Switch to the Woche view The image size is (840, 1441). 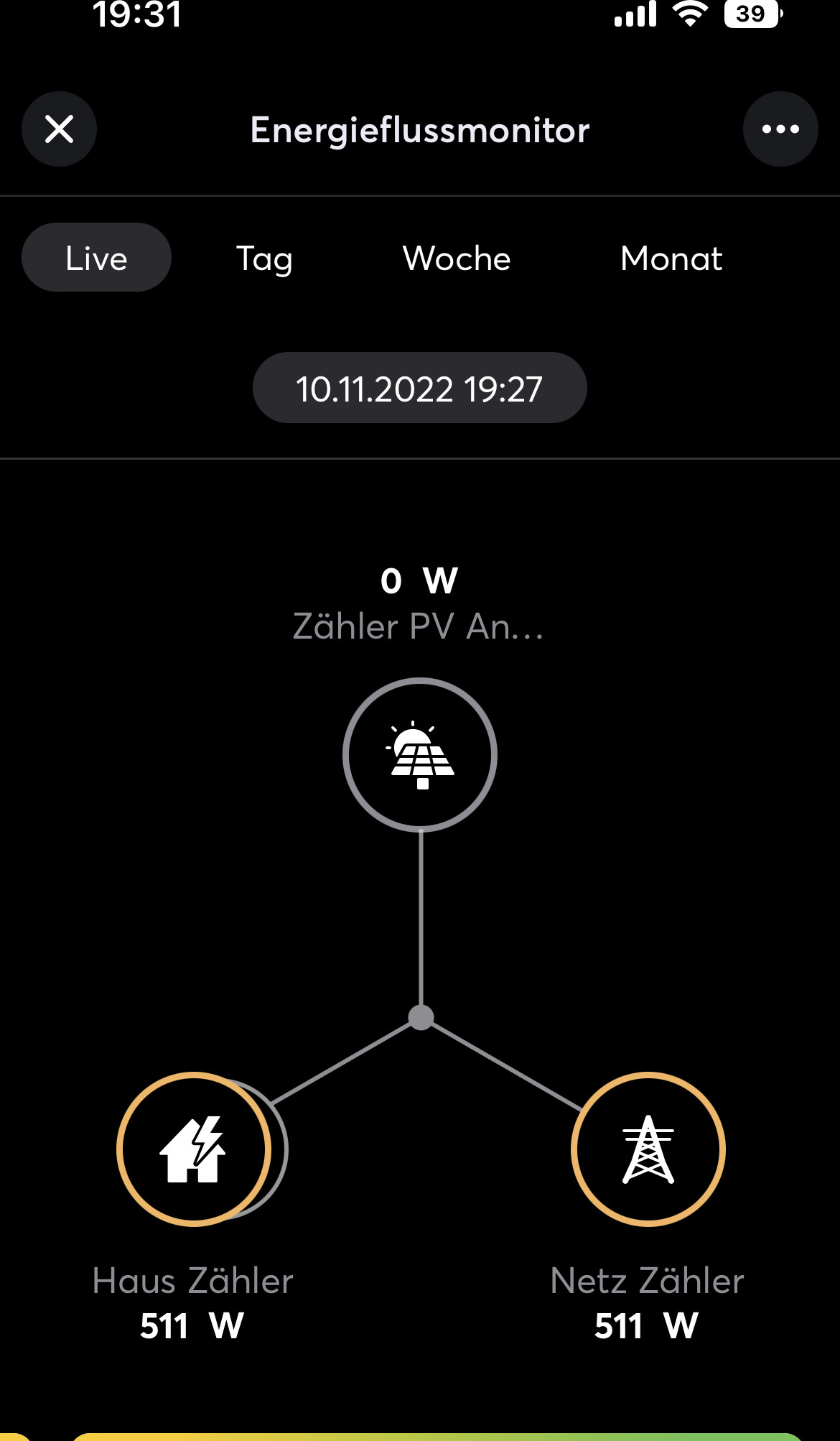(457, 259)
